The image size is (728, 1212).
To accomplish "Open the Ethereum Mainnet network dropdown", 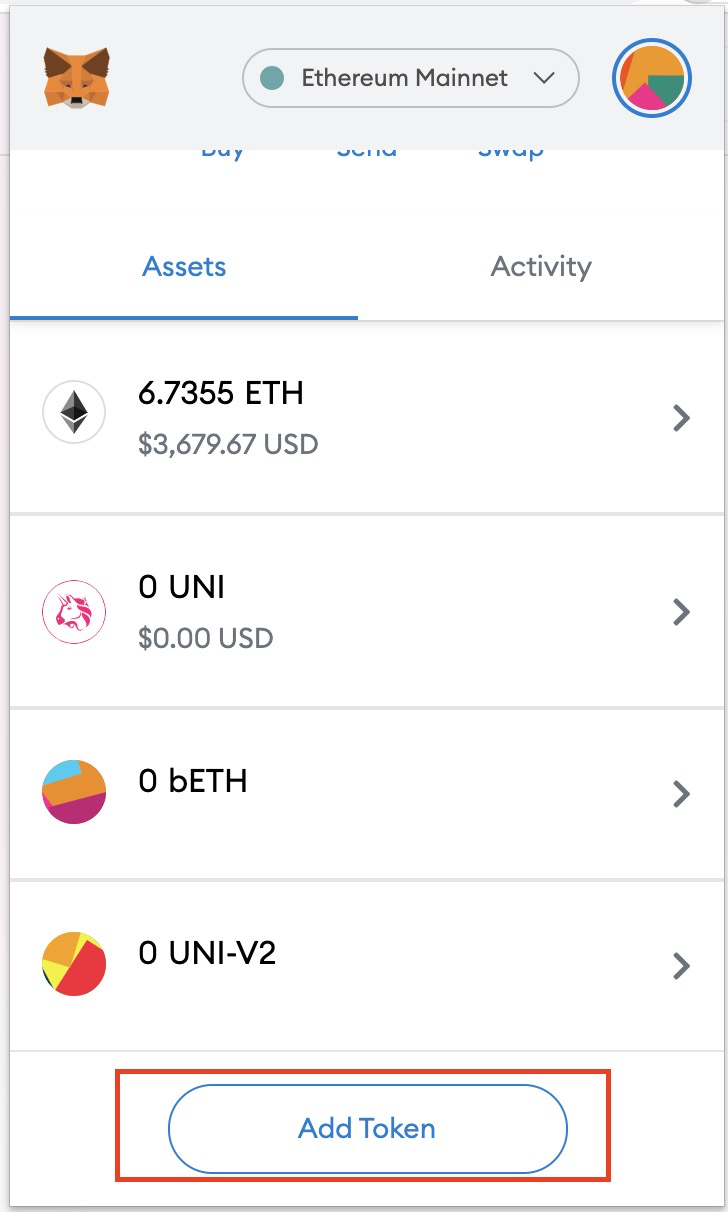I will pyautogui.click(x=411, y=78).
